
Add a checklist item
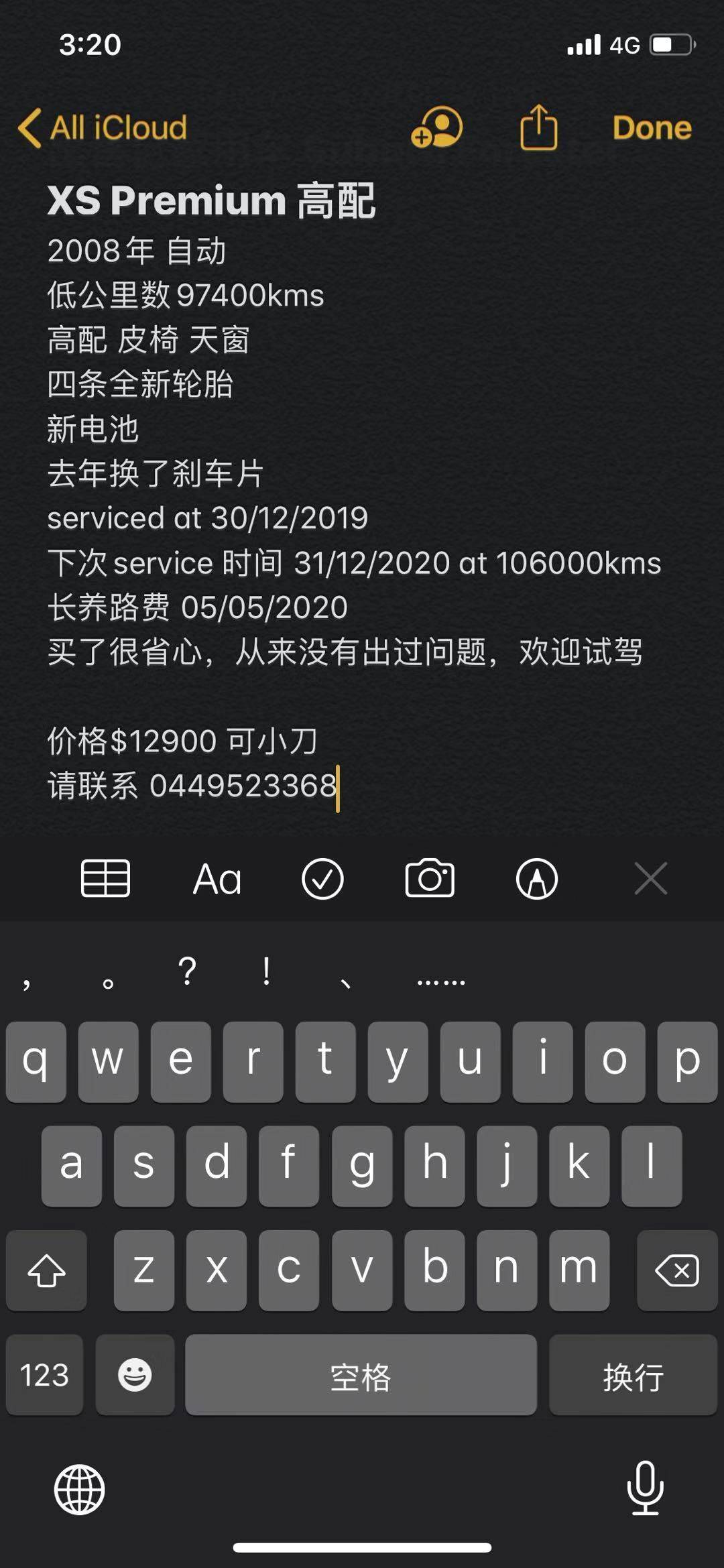[x=322, y=879]
